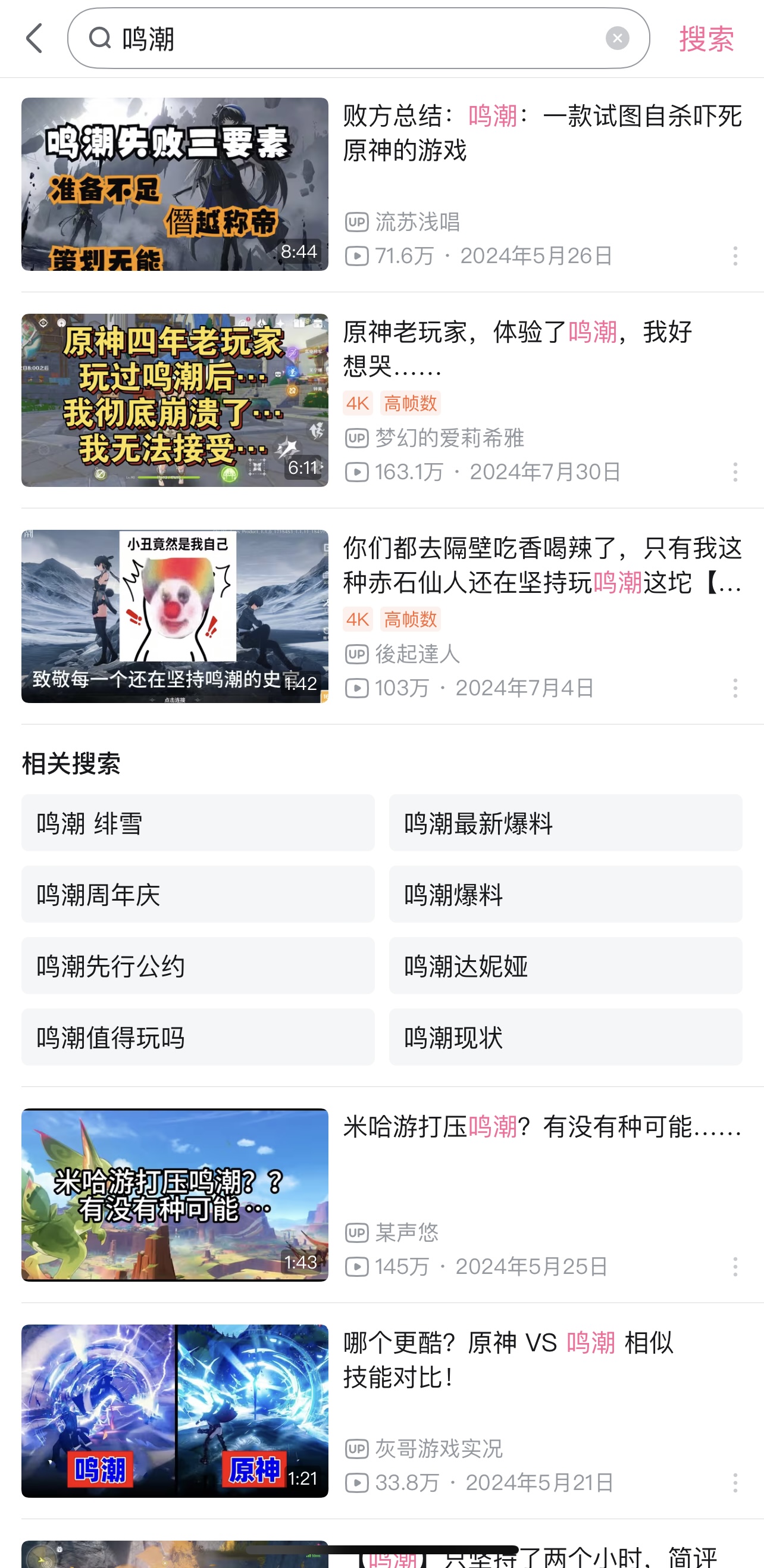Watch the video by 後起達人
The image size is (764, 1568).
click(x=174, y=616)
